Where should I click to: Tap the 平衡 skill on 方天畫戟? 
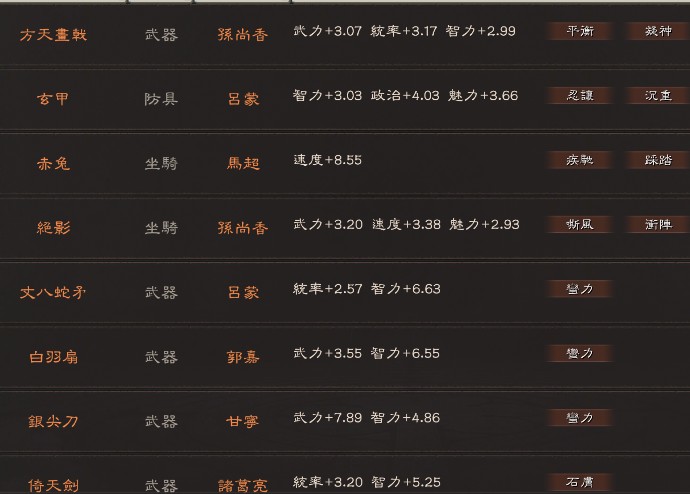[579, 31]
